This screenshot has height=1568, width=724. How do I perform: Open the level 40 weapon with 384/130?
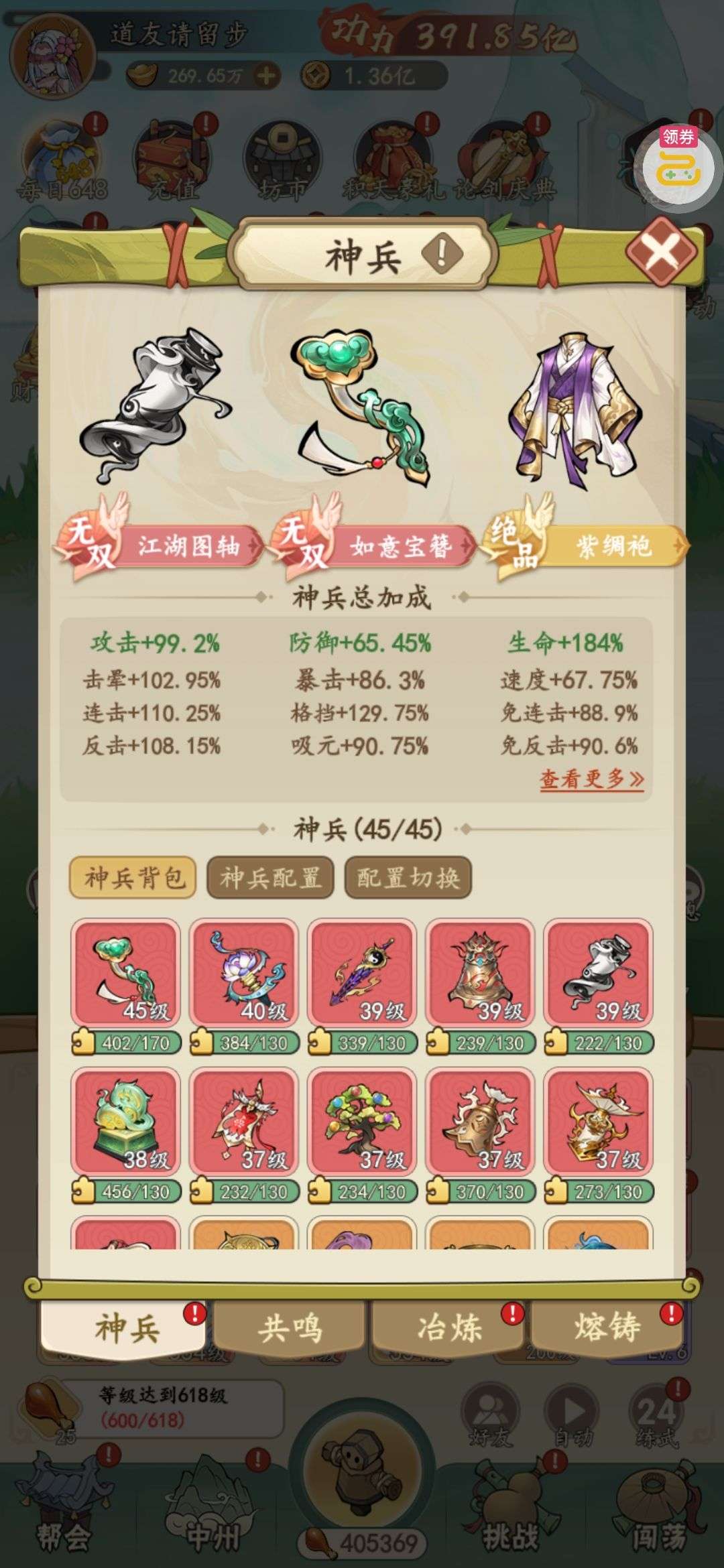(x=243, y=986)
